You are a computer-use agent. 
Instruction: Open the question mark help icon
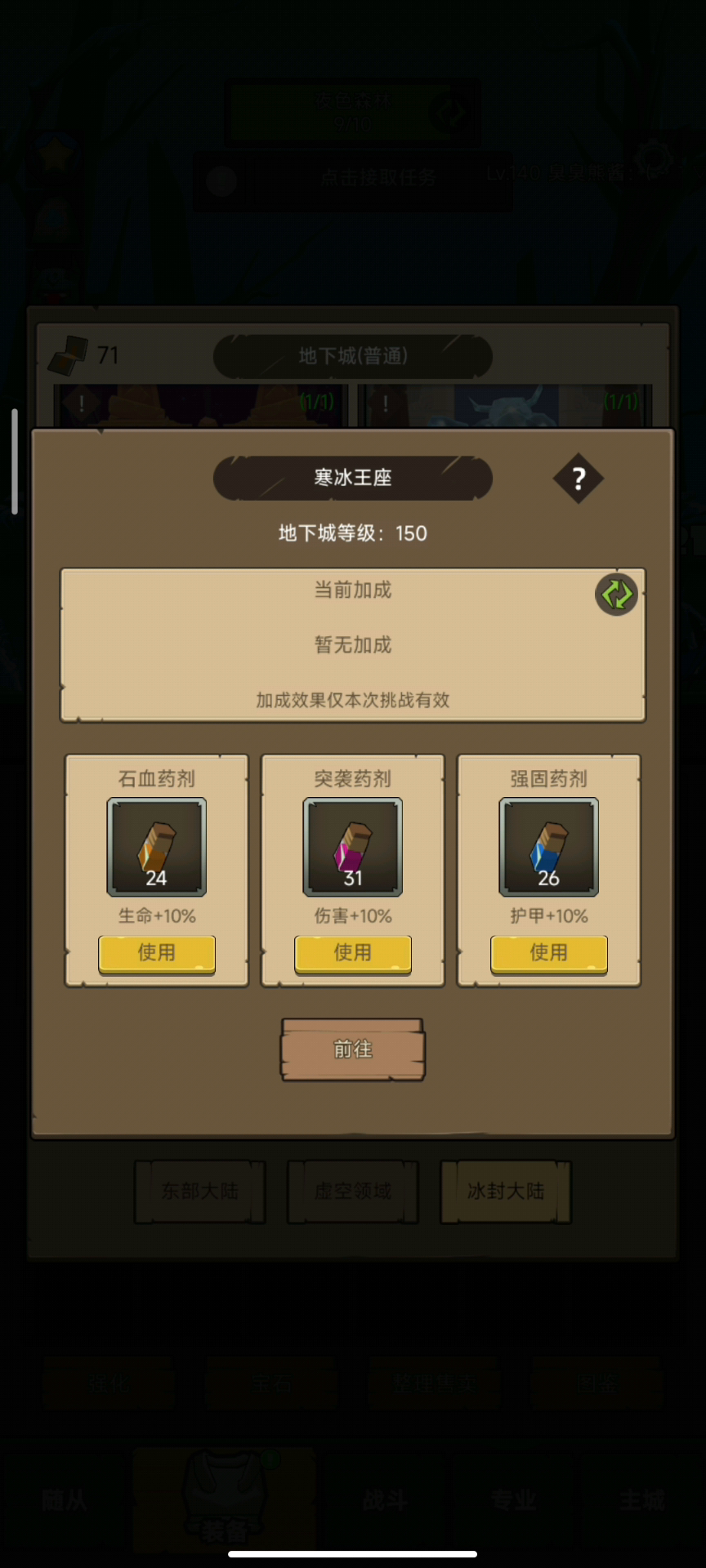click(578, 479)
